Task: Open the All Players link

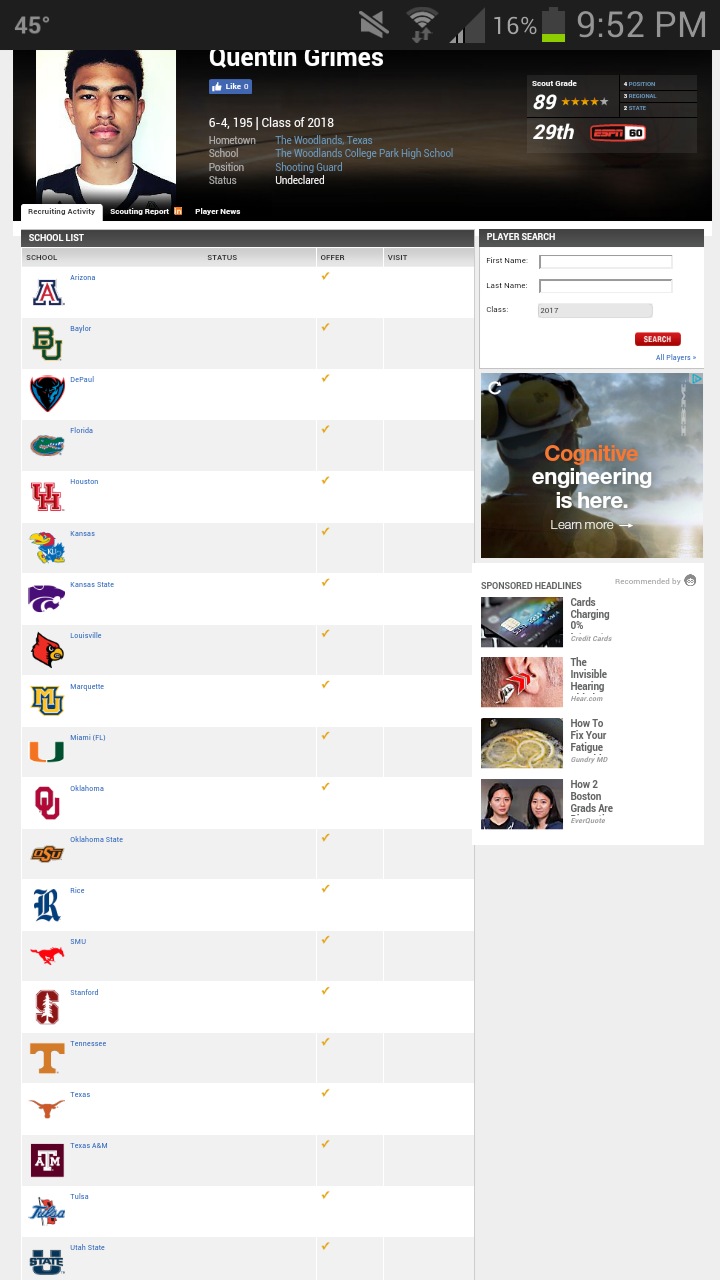Action: tap(676, 358)
